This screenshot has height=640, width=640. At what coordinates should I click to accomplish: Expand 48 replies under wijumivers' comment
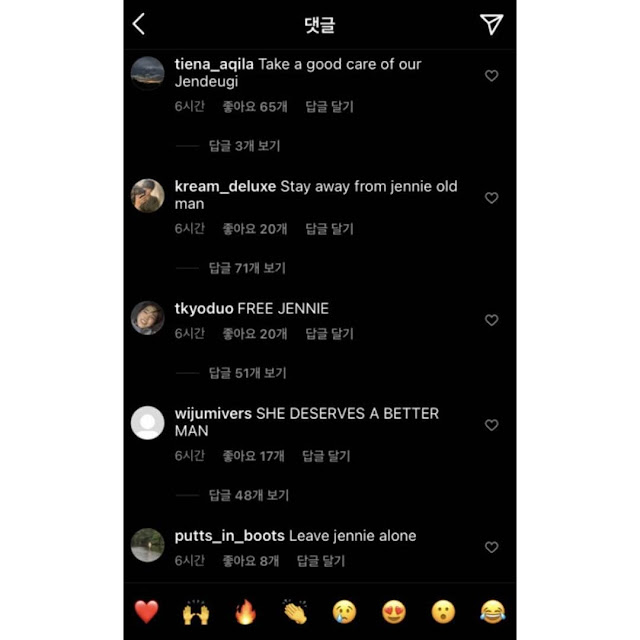click(x=249, y=495)
